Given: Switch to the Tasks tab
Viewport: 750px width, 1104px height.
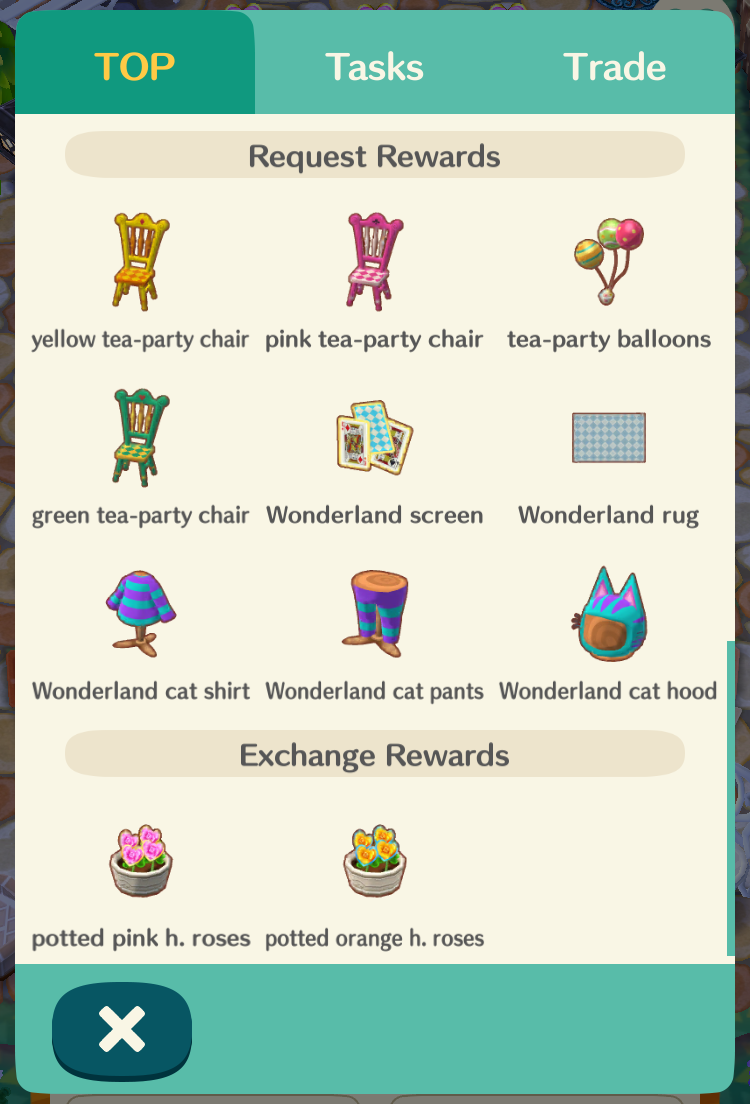Looking at the screenshot, I should click(x=375, y=67).
